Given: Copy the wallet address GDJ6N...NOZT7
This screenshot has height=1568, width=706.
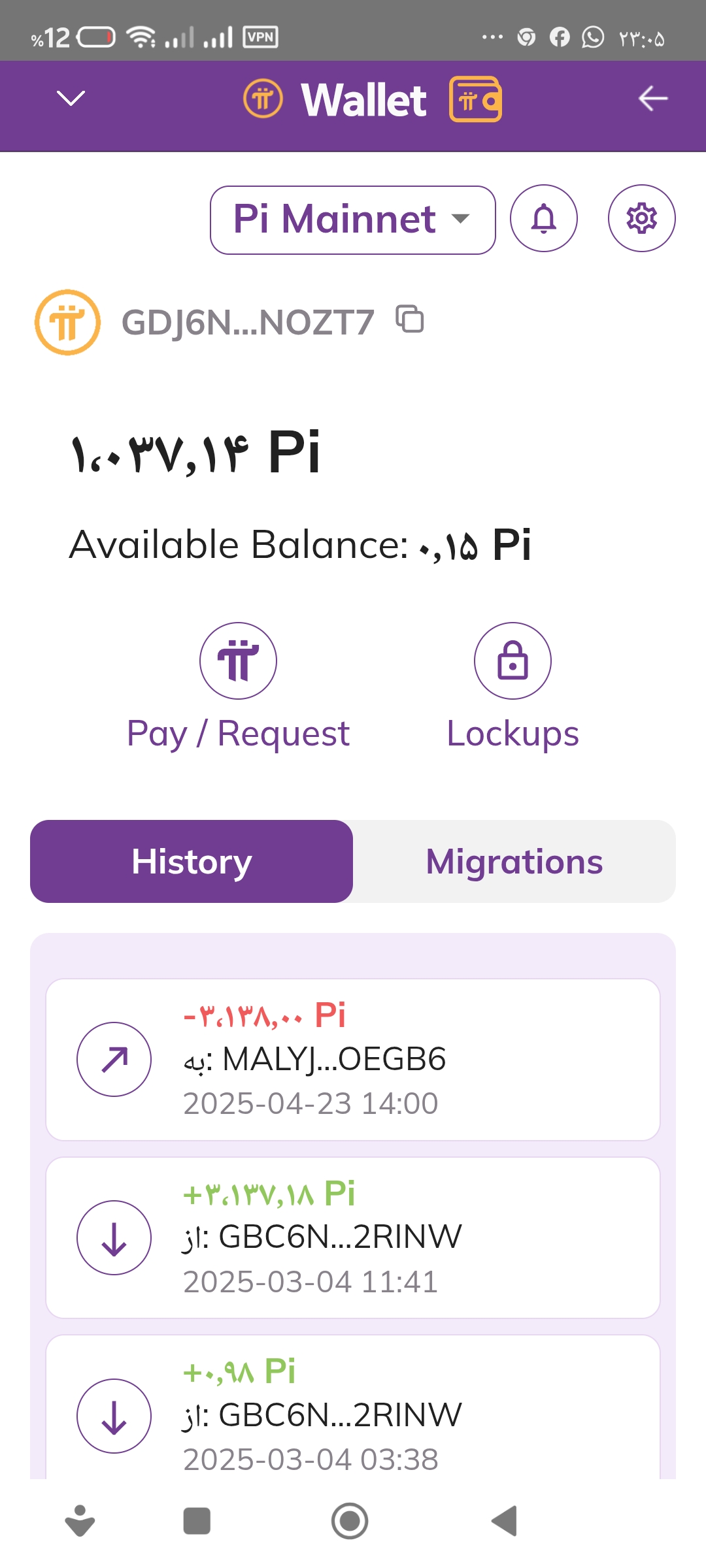Looking at the screenshot, I should point(410,319).
